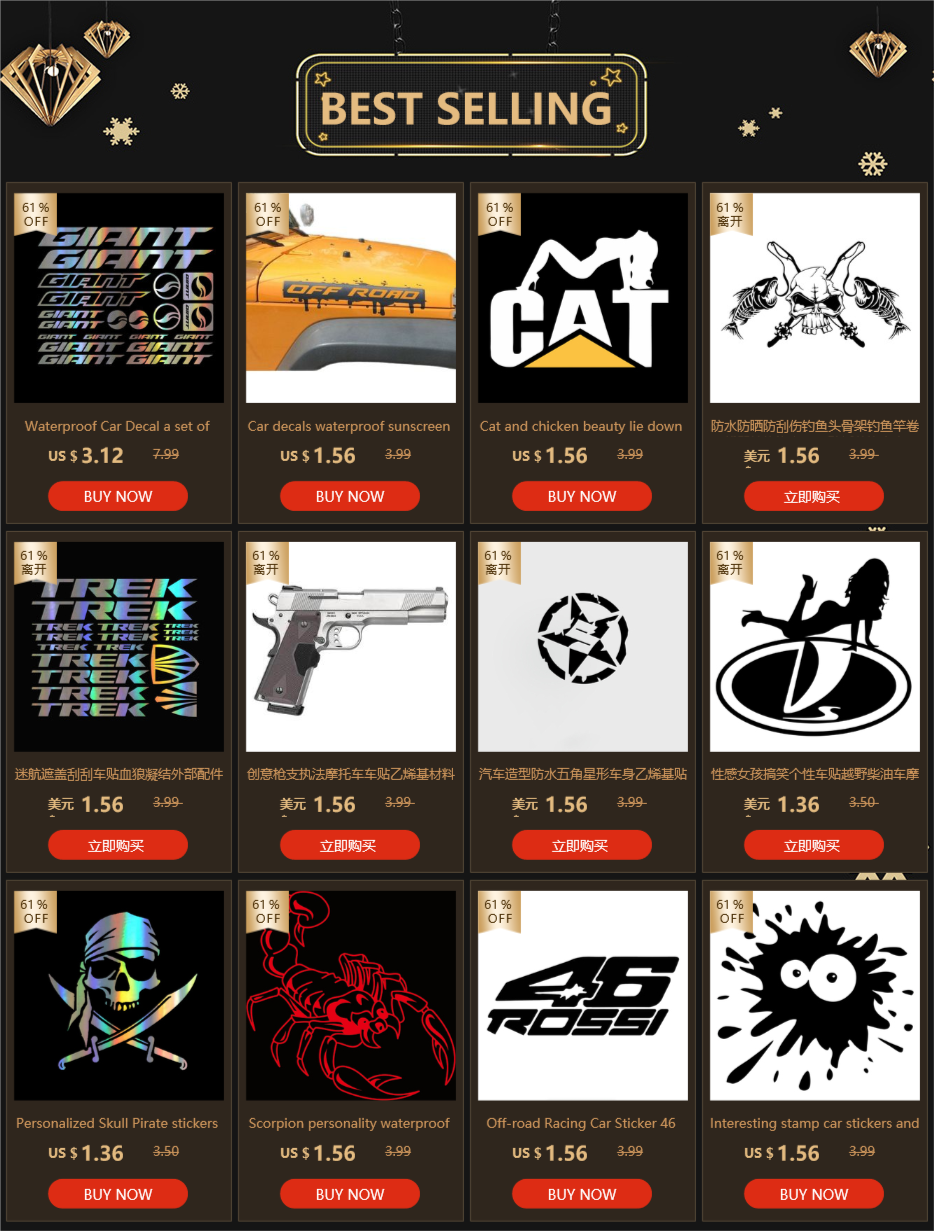
Task: View the holographic skull pirate sticker image
Action: tap(119, 996)
